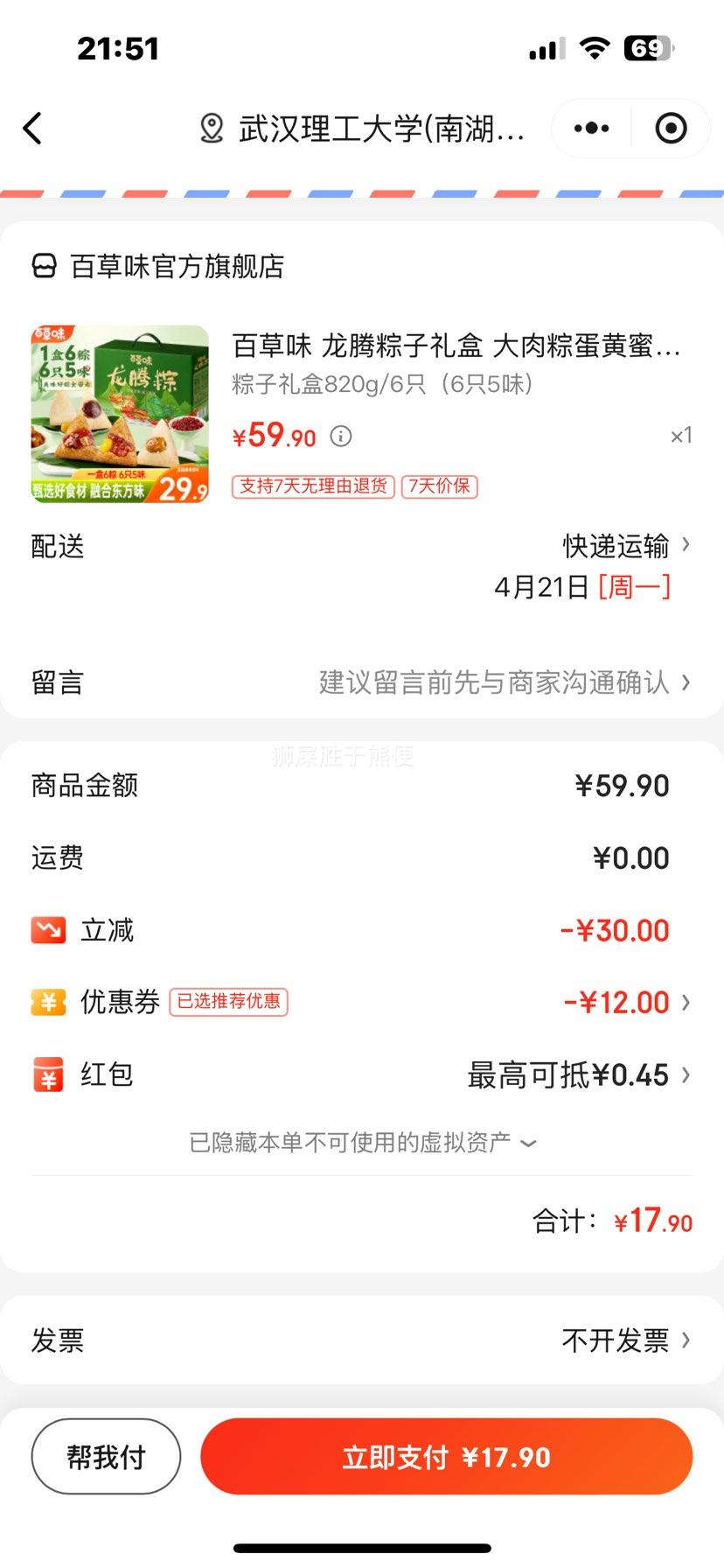Screen dimensions: 724x1568
Task: Tap the 立减 discount icon
Action: pos(48,930)
